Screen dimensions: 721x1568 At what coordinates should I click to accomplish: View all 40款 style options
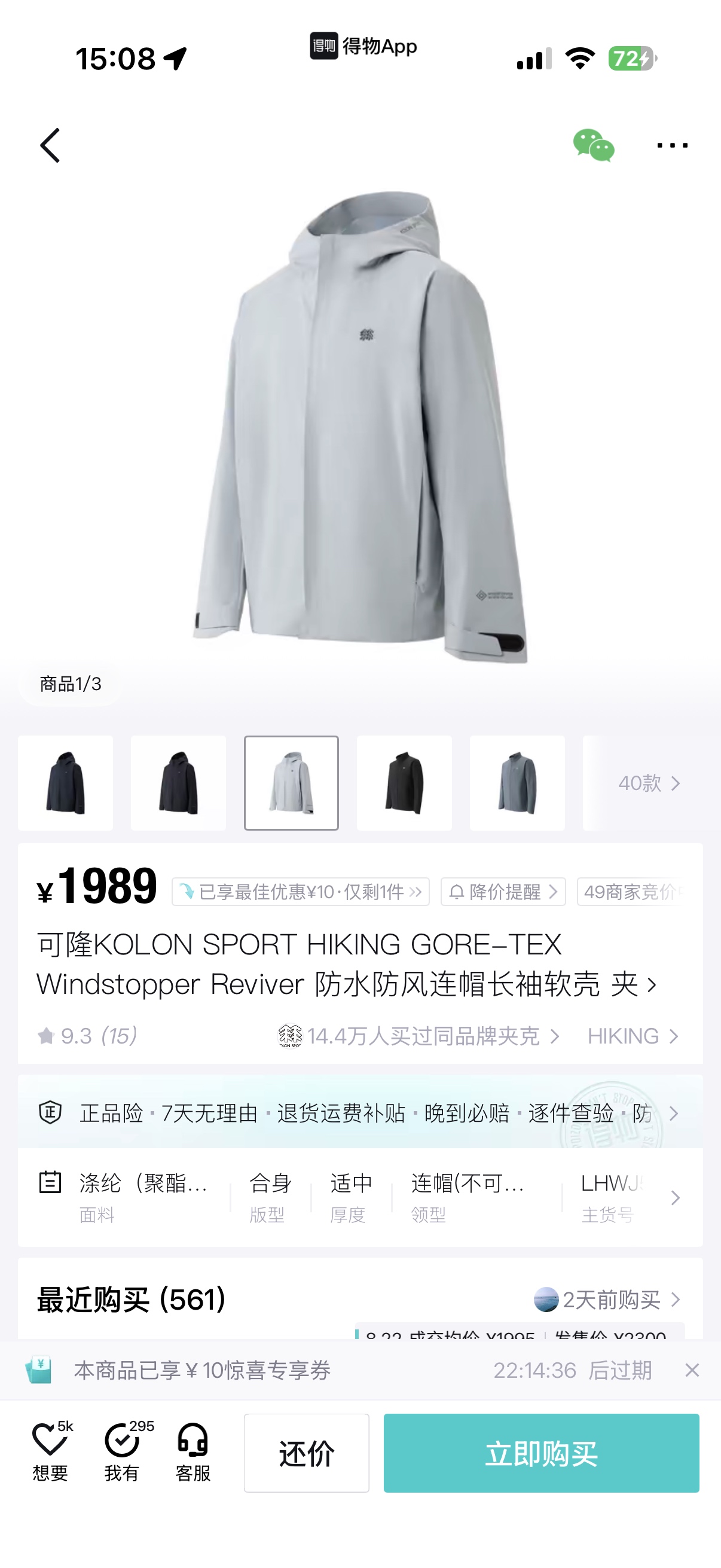tap(649, 783)
